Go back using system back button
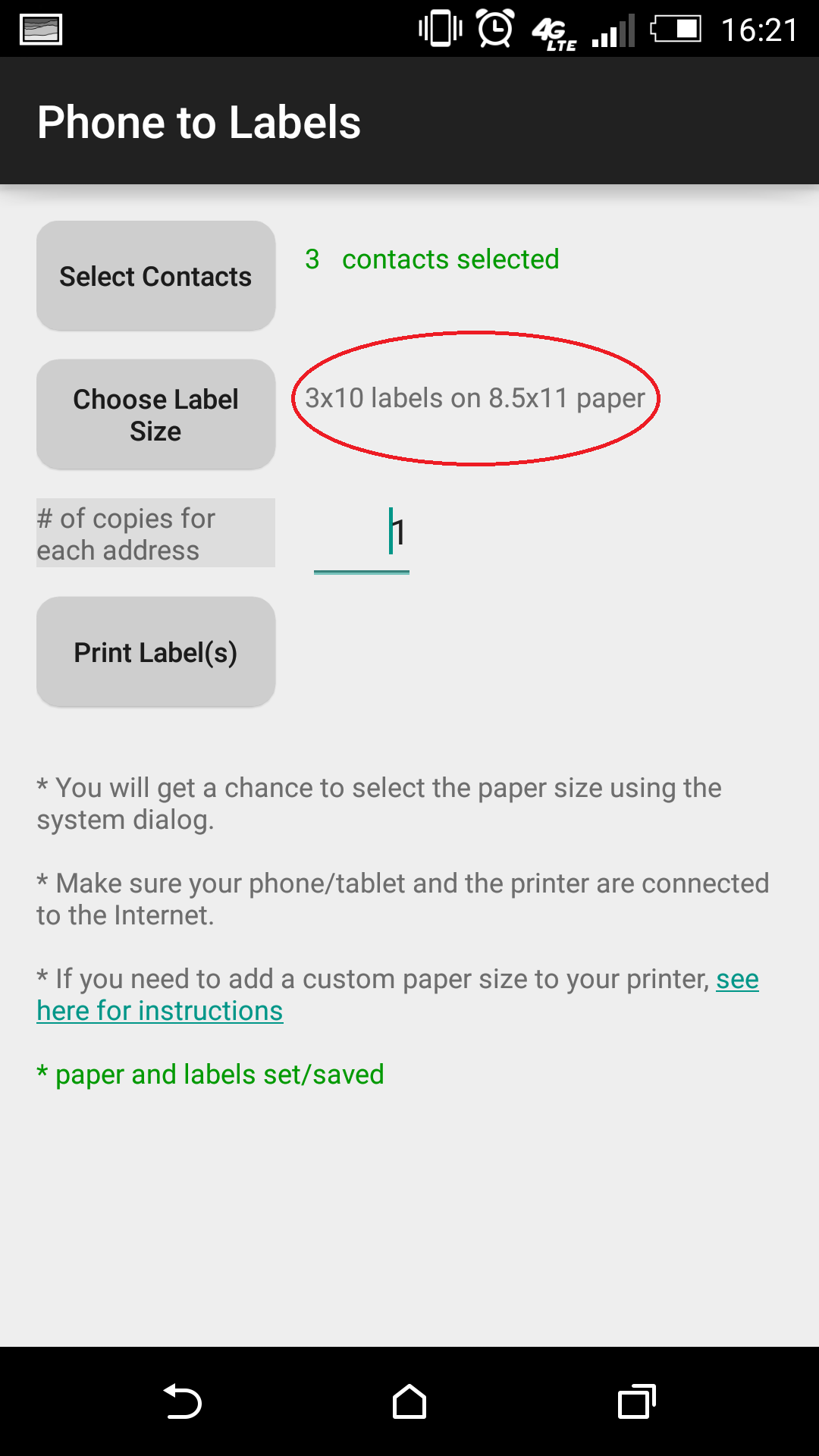Screen dimensions: 819x1456 (183, 1401)
